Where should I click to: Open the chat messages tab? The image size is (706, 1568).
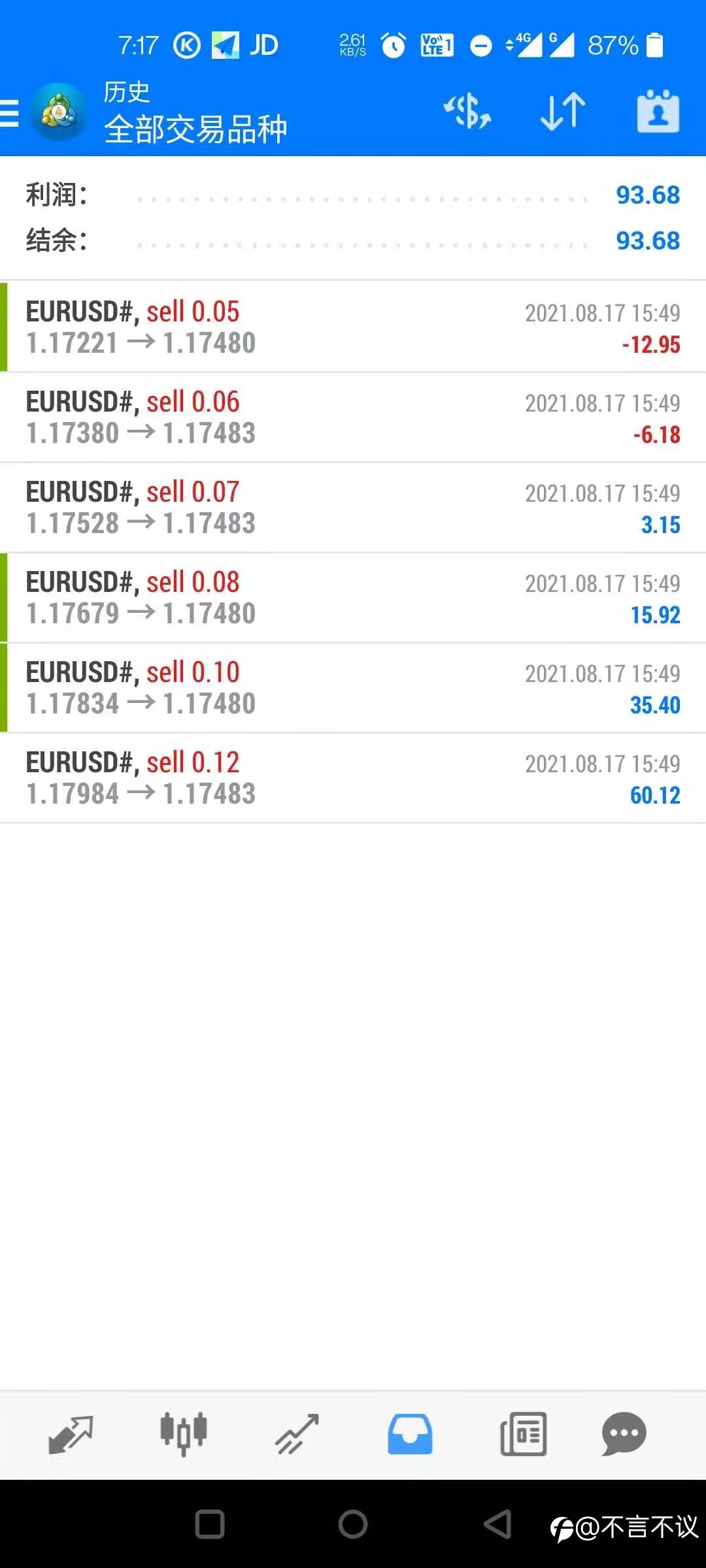tap(624, 1433)
